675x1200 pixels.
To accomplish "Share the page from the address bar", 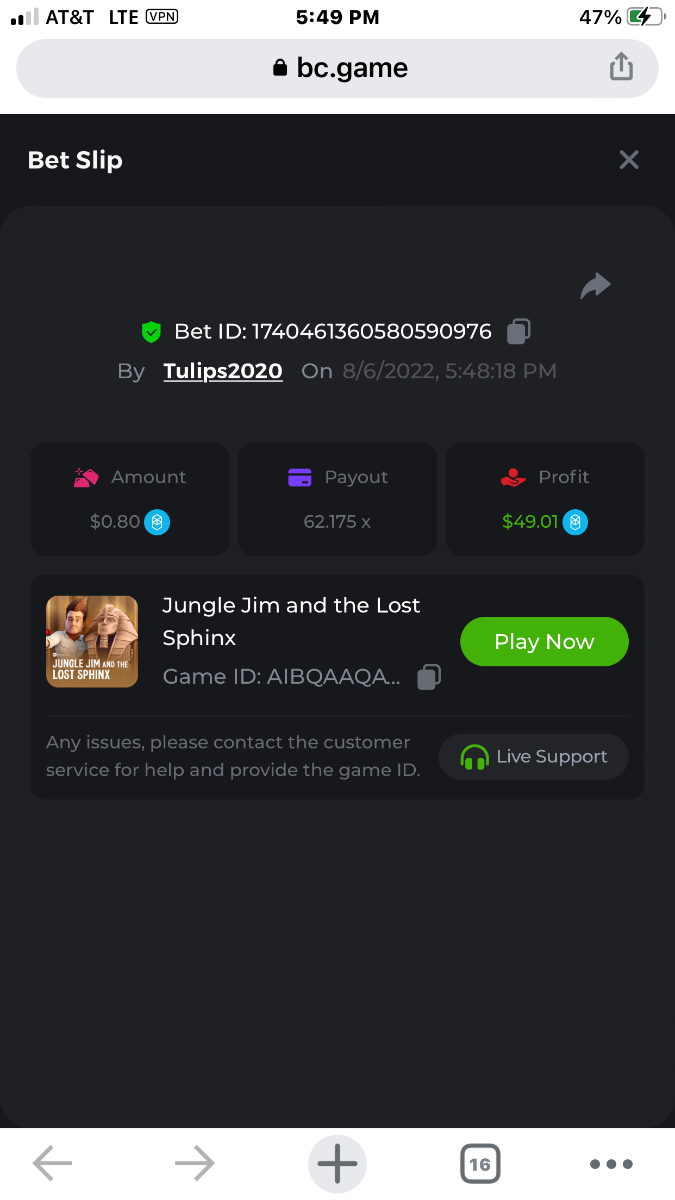I will click(x=621, y=68).
